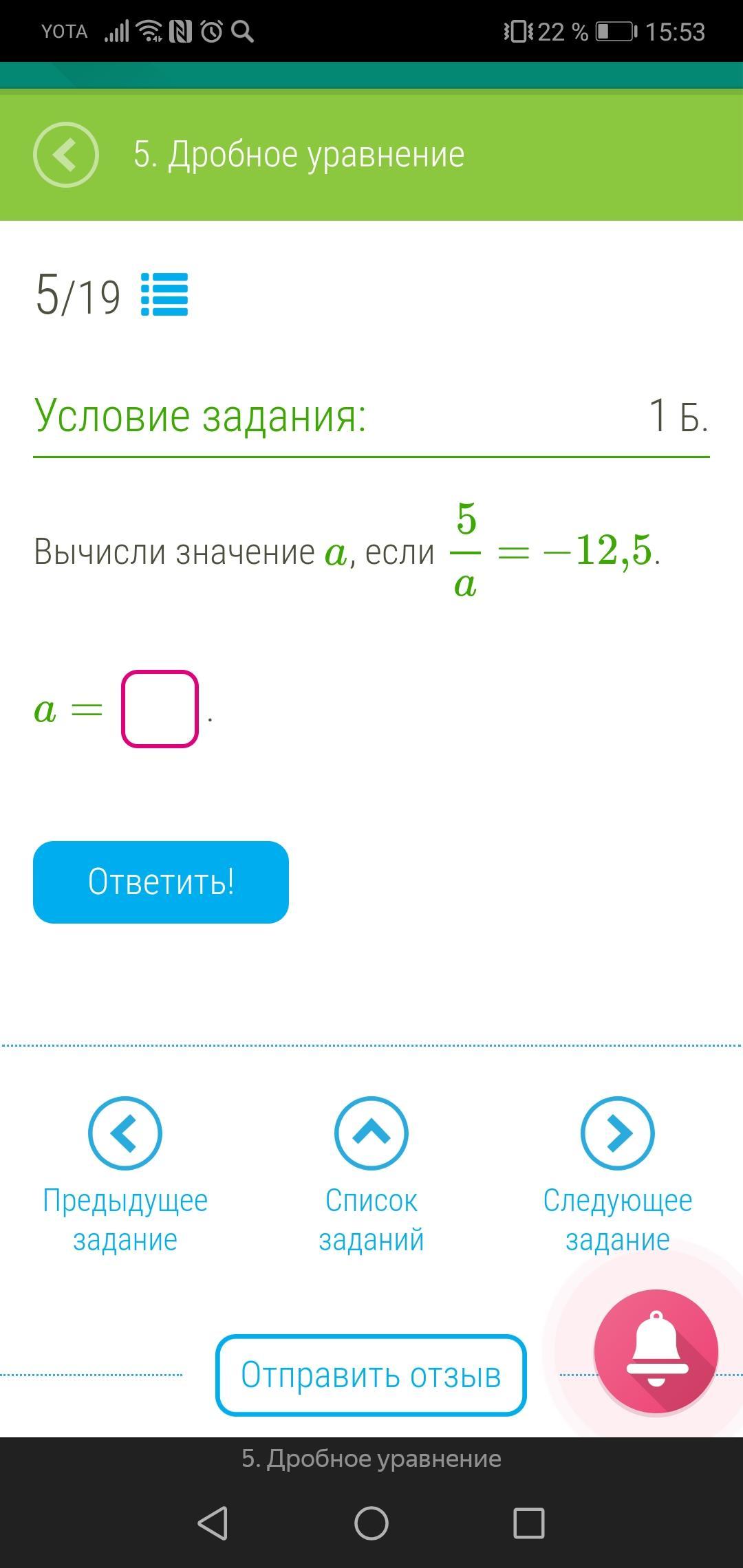This screenshot has height=1568, width=743.
Task: Go to Предыдущее задание
Action: point(125,1175)
